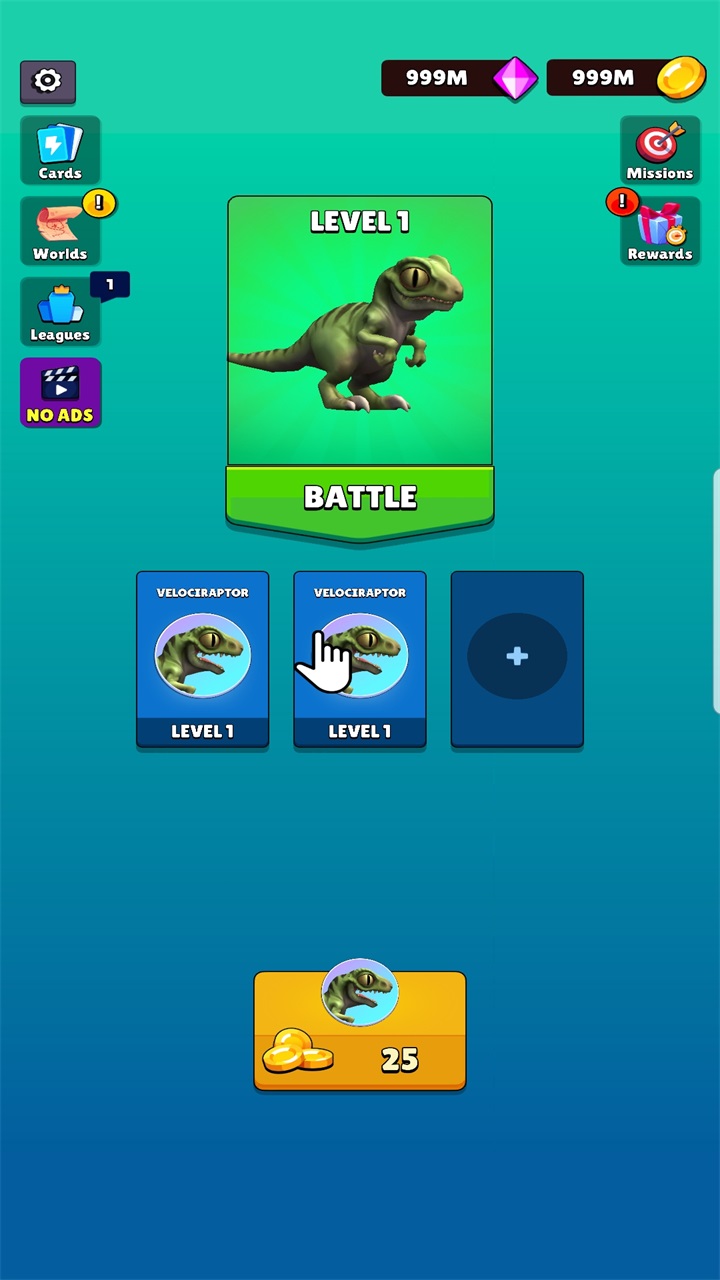The image size is (720, 1280).
Task: Open the settings gear
Action: (47, 81)
